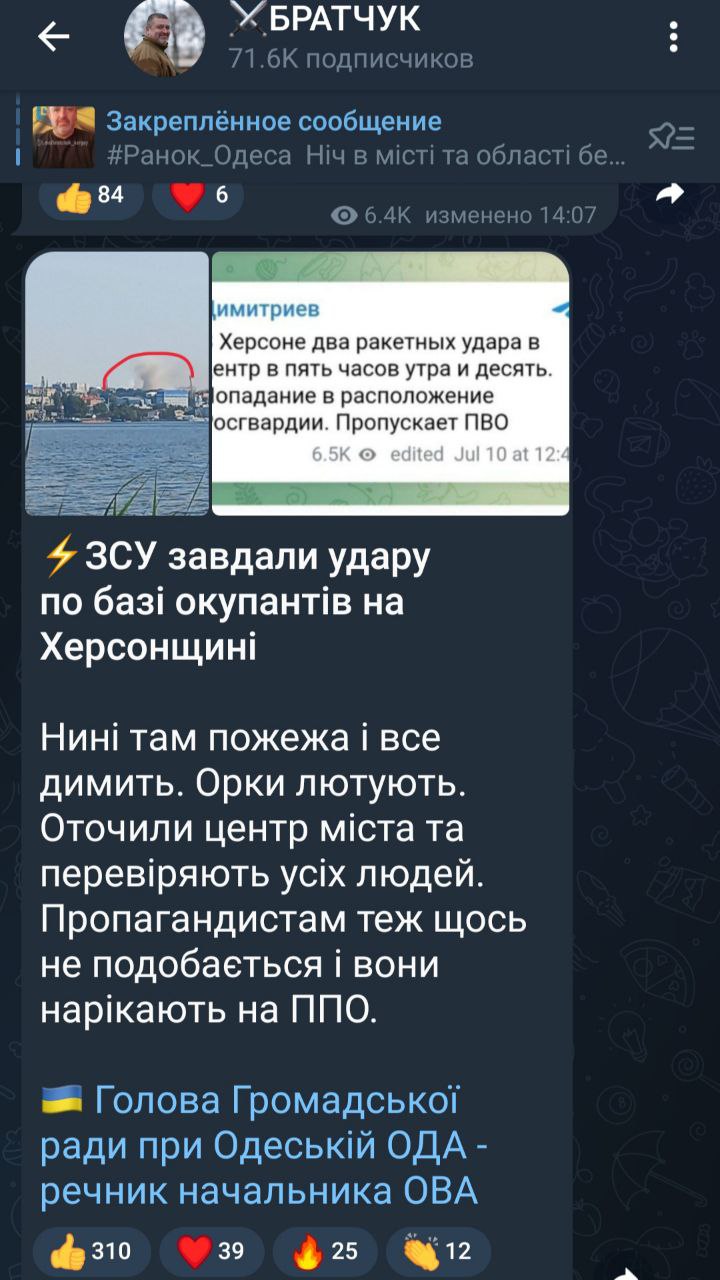
Task: Open the Димитриев screenshot image
Action: click(x=390, y=384)
